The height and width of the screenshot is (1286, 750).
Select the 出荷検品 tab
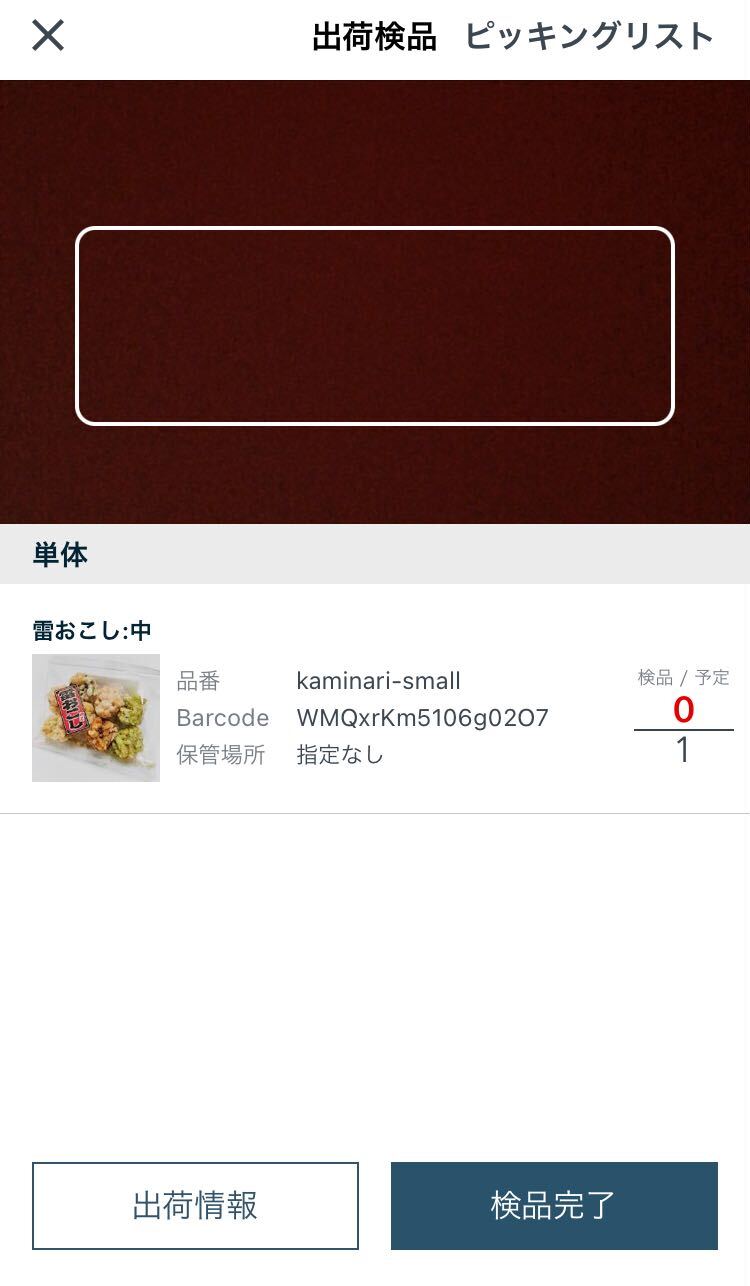(374, 37)
